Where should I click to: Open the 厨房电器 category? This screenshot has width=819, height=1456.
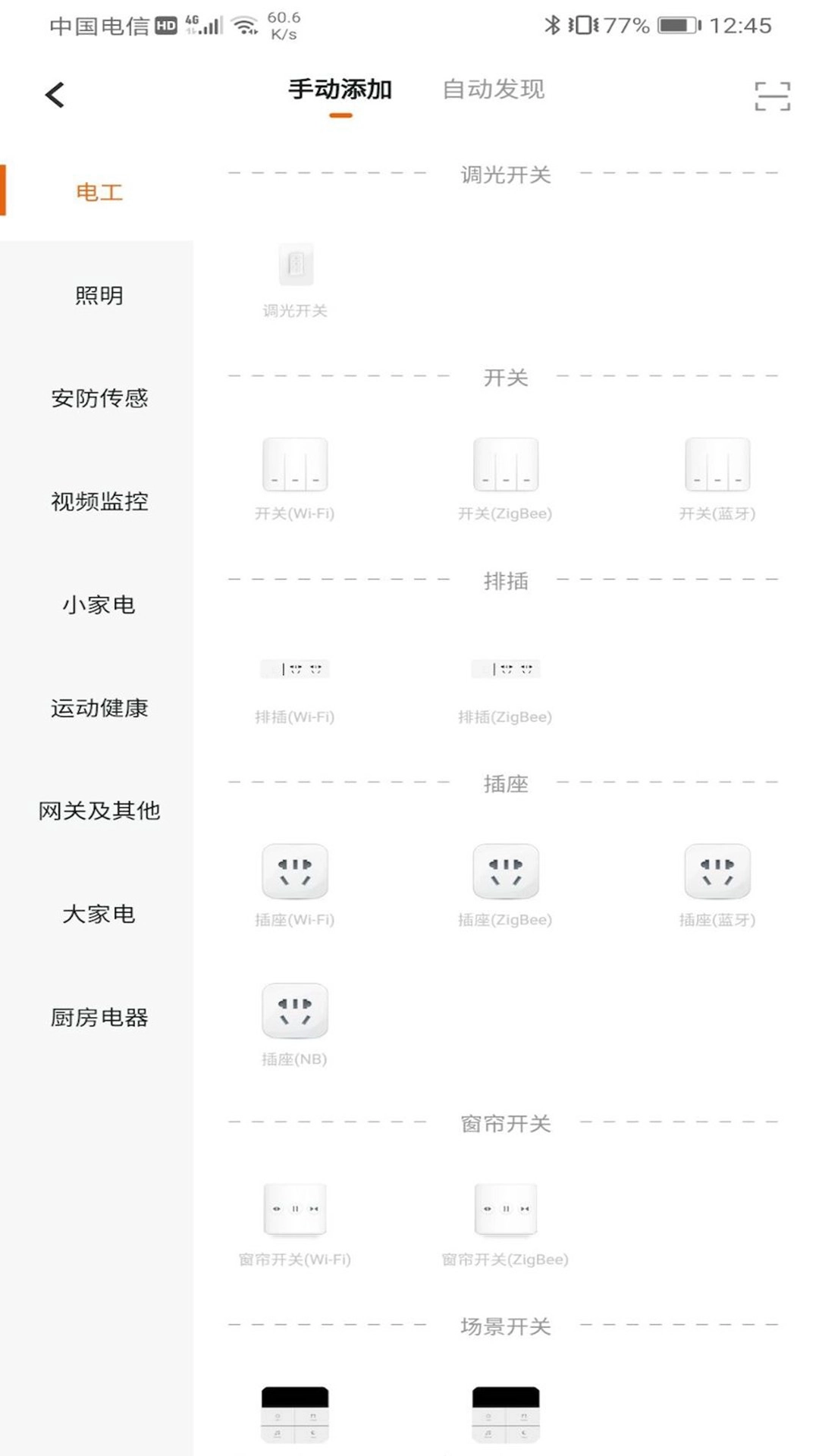pos(99,1017)
